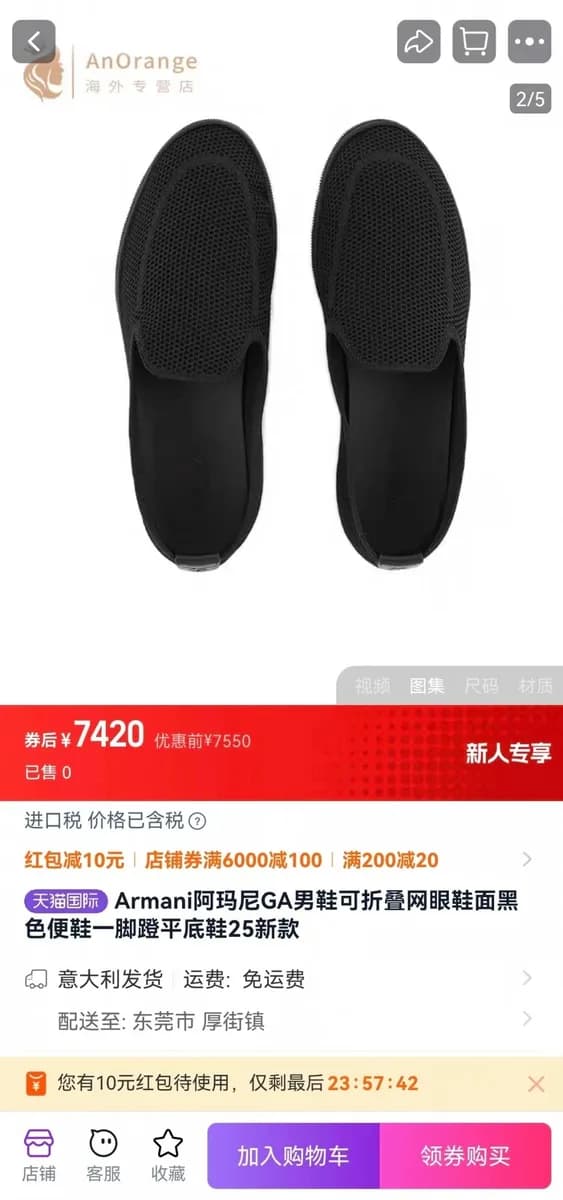Open the three-dot overflow menu
Image resolution: width=563 pixels, height=1200 pixels.
(x=529, y=42)
